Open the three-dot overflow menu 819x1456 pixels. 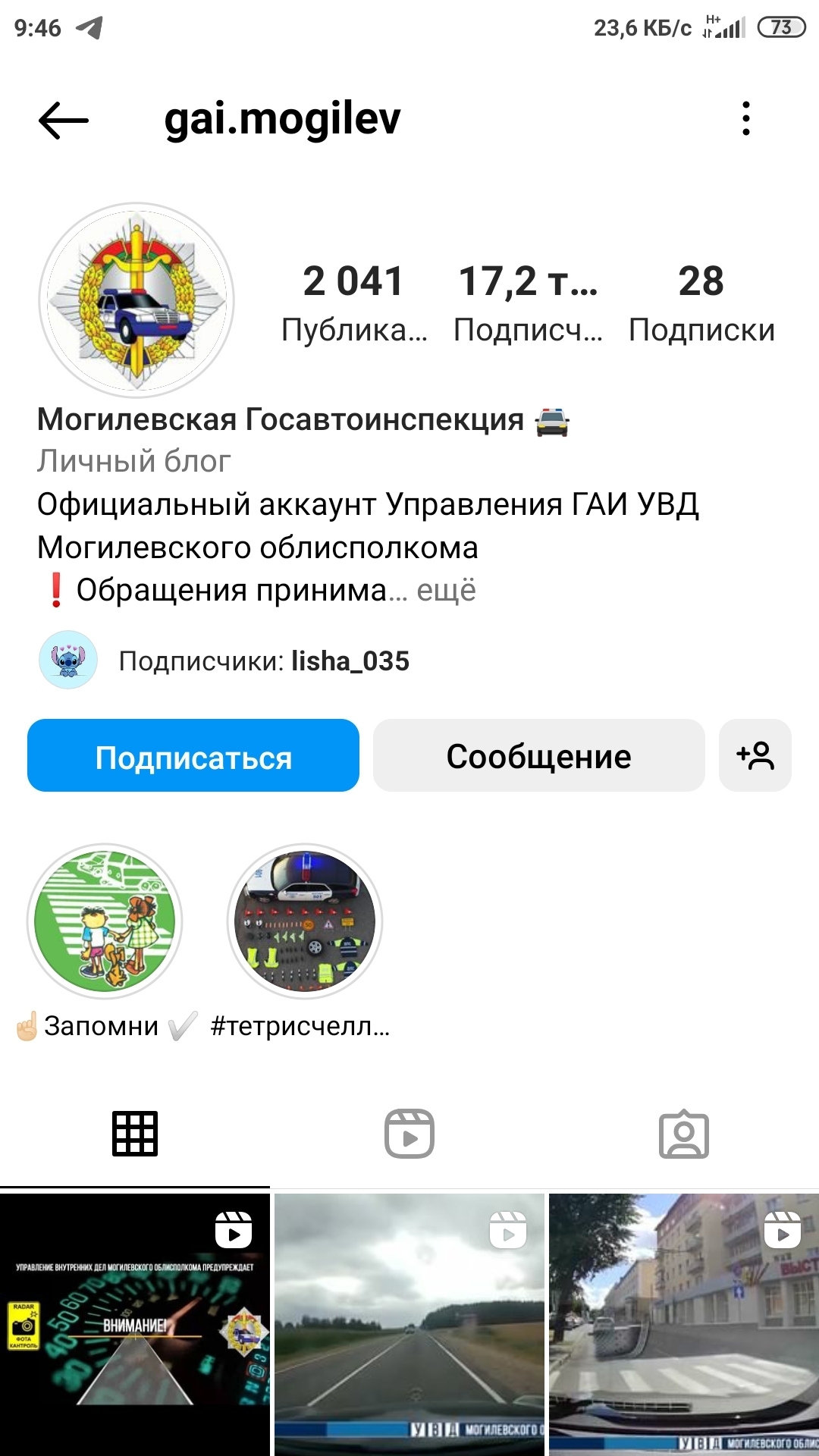(746, 119)
